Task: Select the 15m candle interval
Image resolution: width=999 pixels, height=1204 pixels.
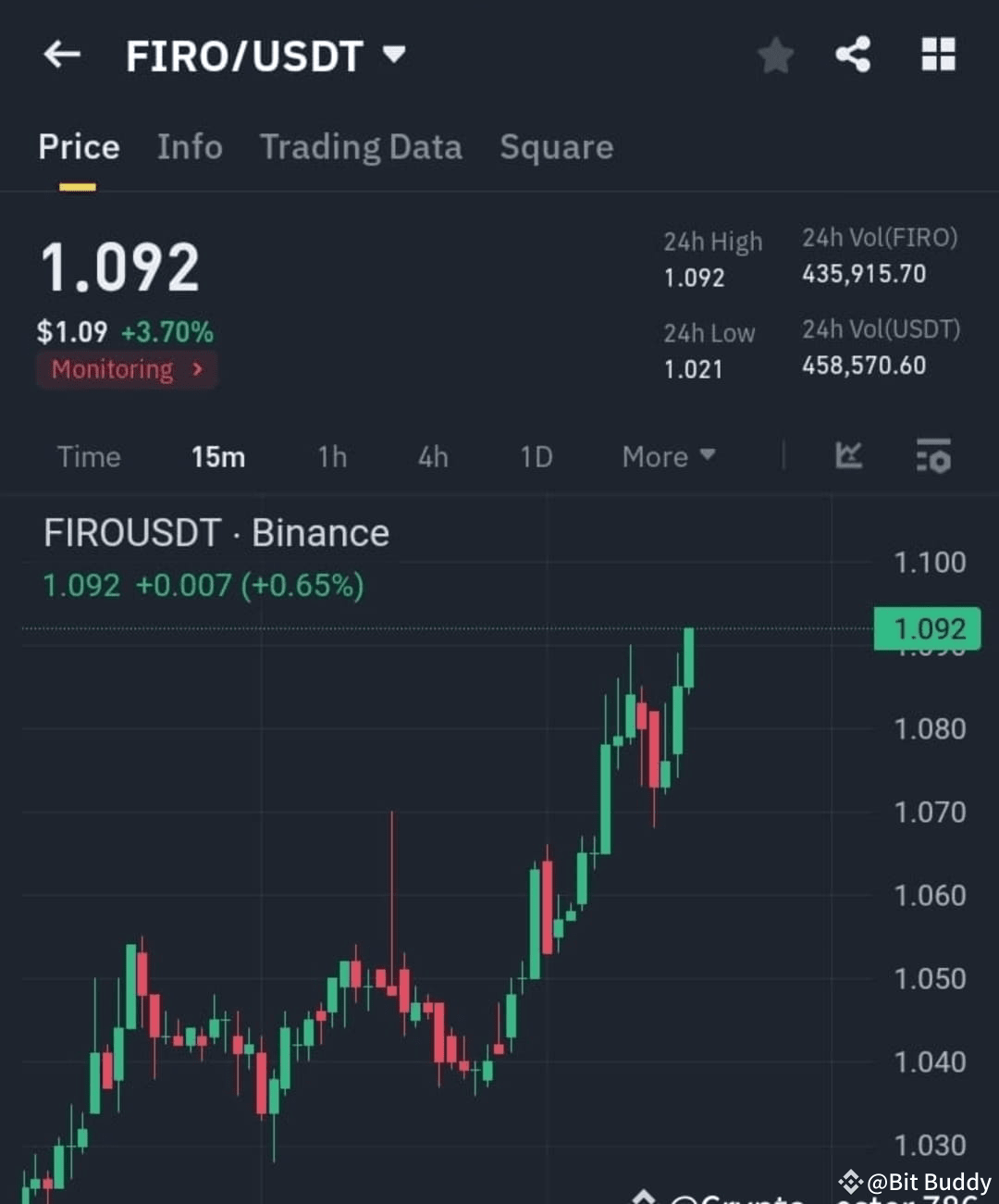Action: point(218,455)
